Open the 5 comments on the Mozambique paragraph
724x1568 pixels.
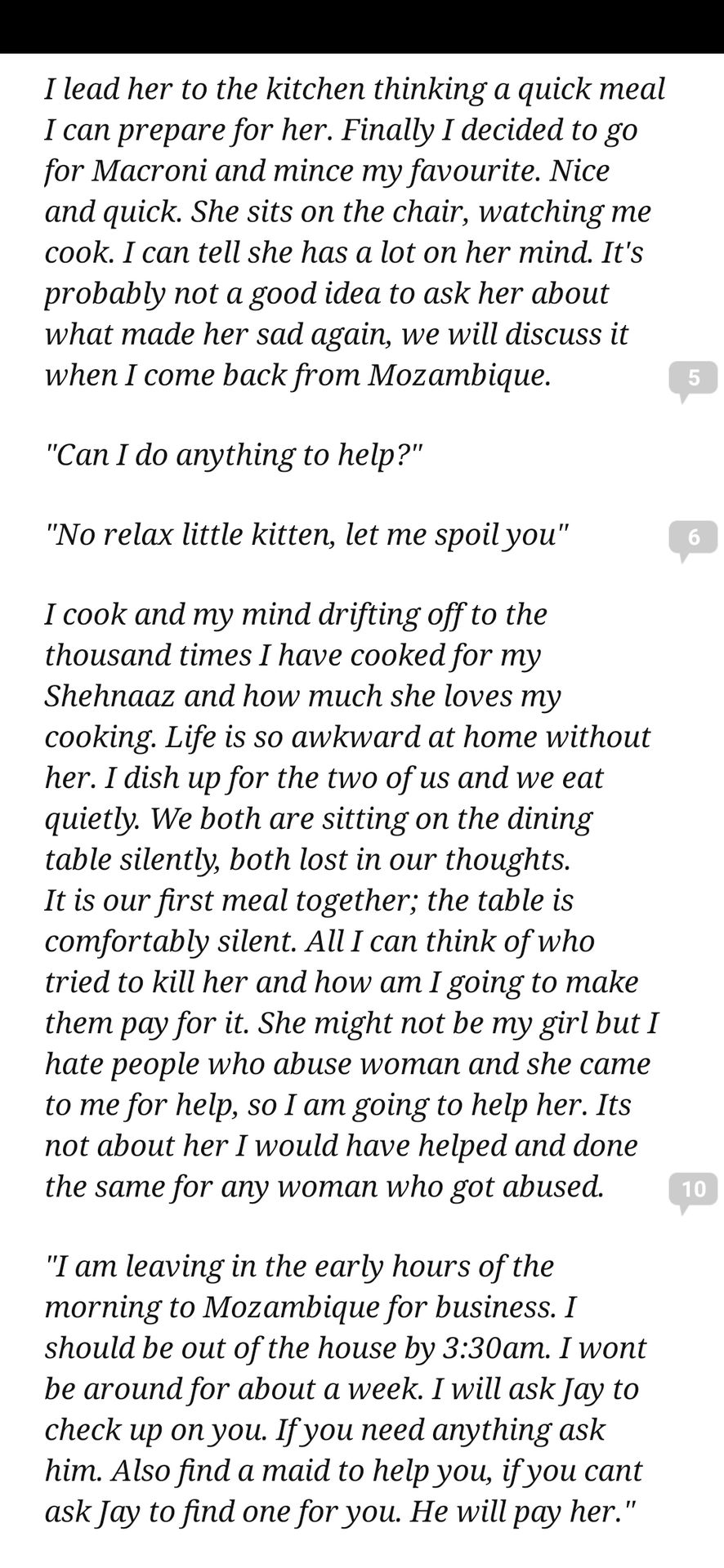[x=693, y=380]
